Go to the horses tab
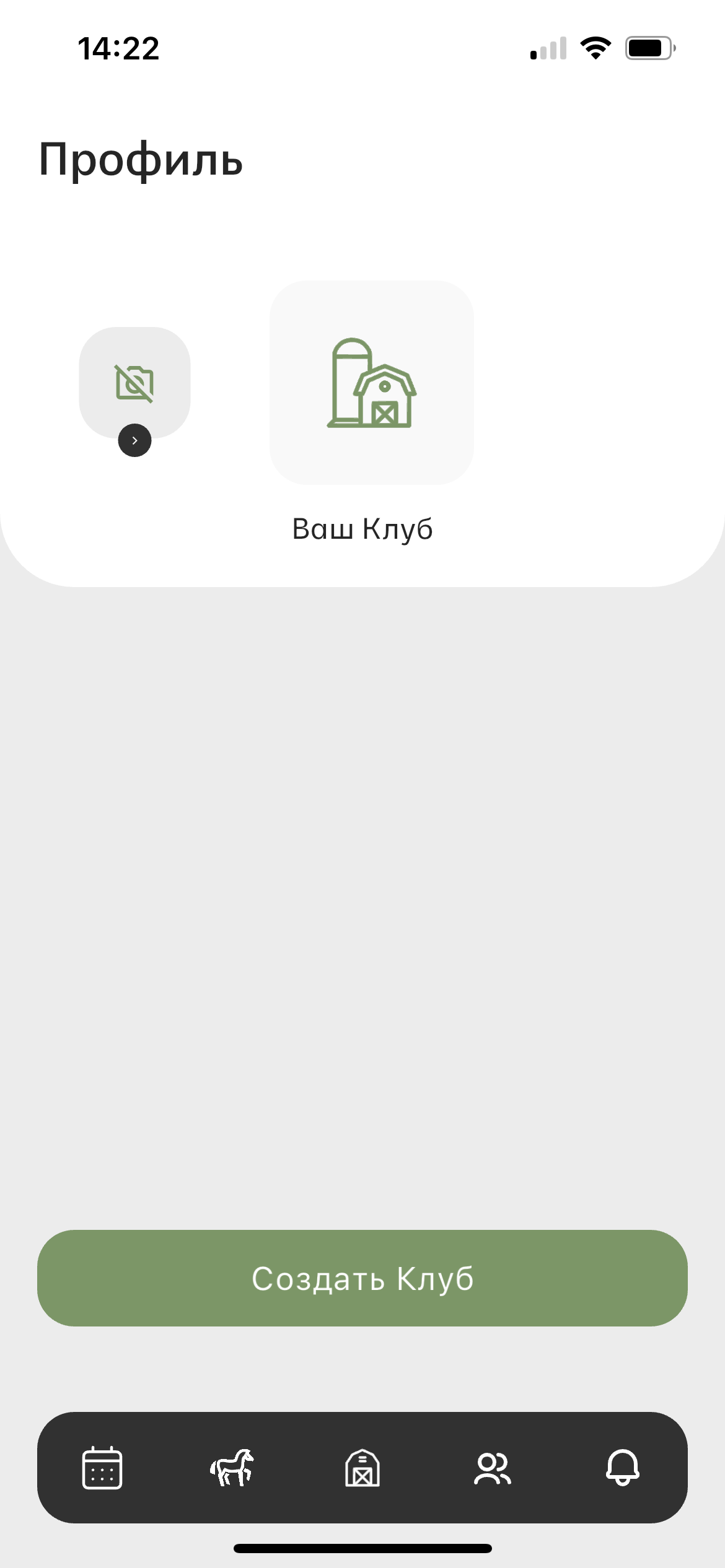This screenshot has width=725, height=1568. click(232, 1468)
